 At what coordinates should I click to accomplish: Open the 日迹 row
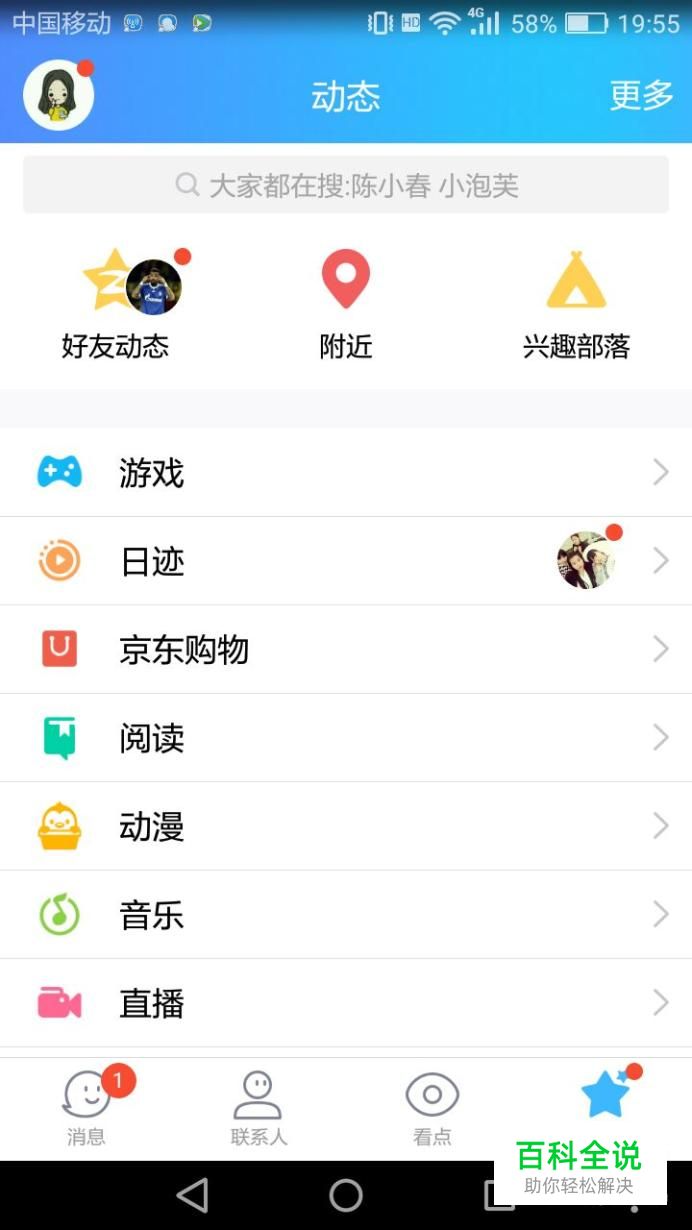pos(346,561)
